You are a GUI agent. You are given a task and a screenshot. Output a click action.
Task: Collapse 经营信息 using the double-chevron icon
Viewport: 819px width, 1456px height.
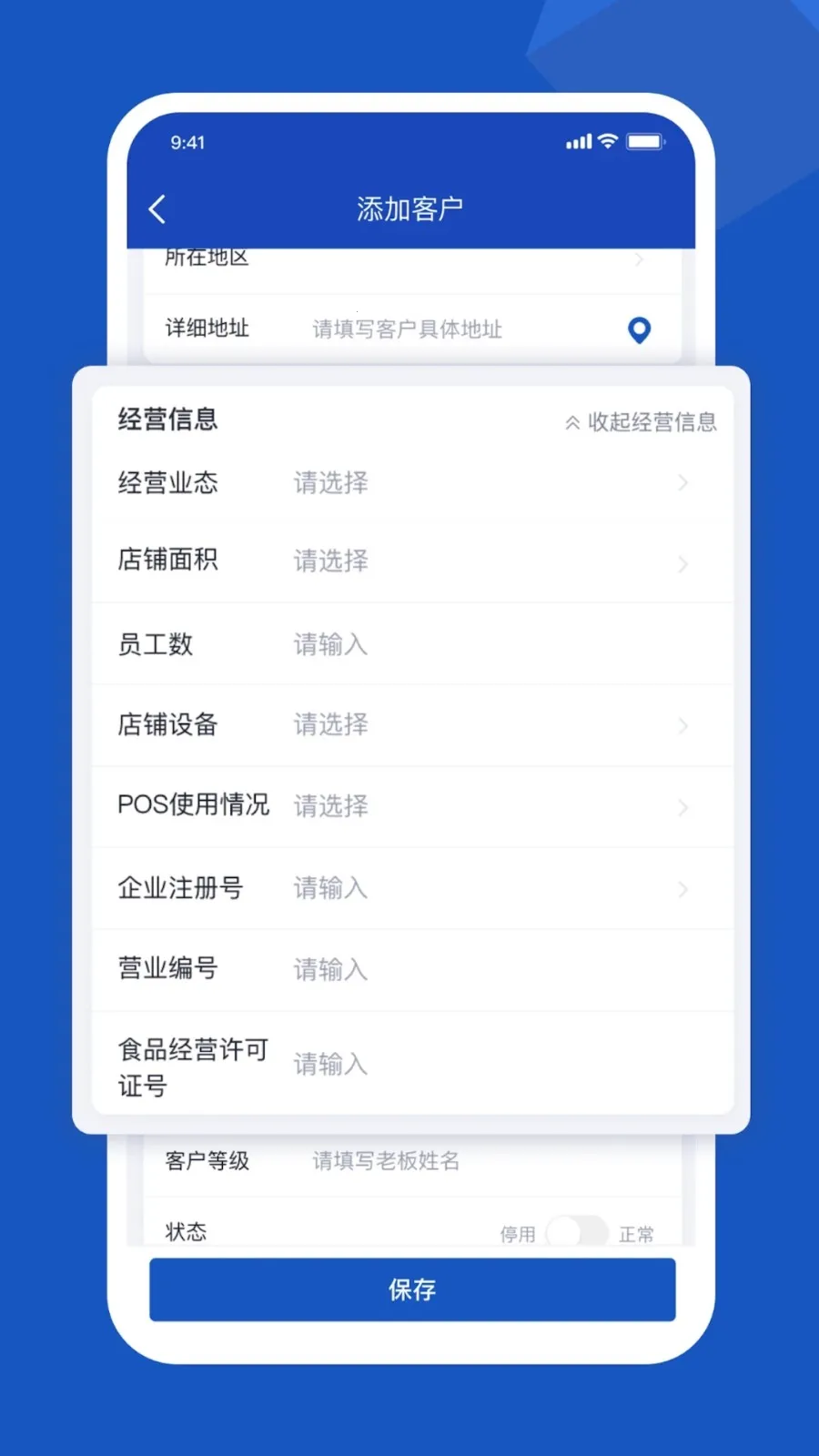pyautogui.click(x=571, y=421)
